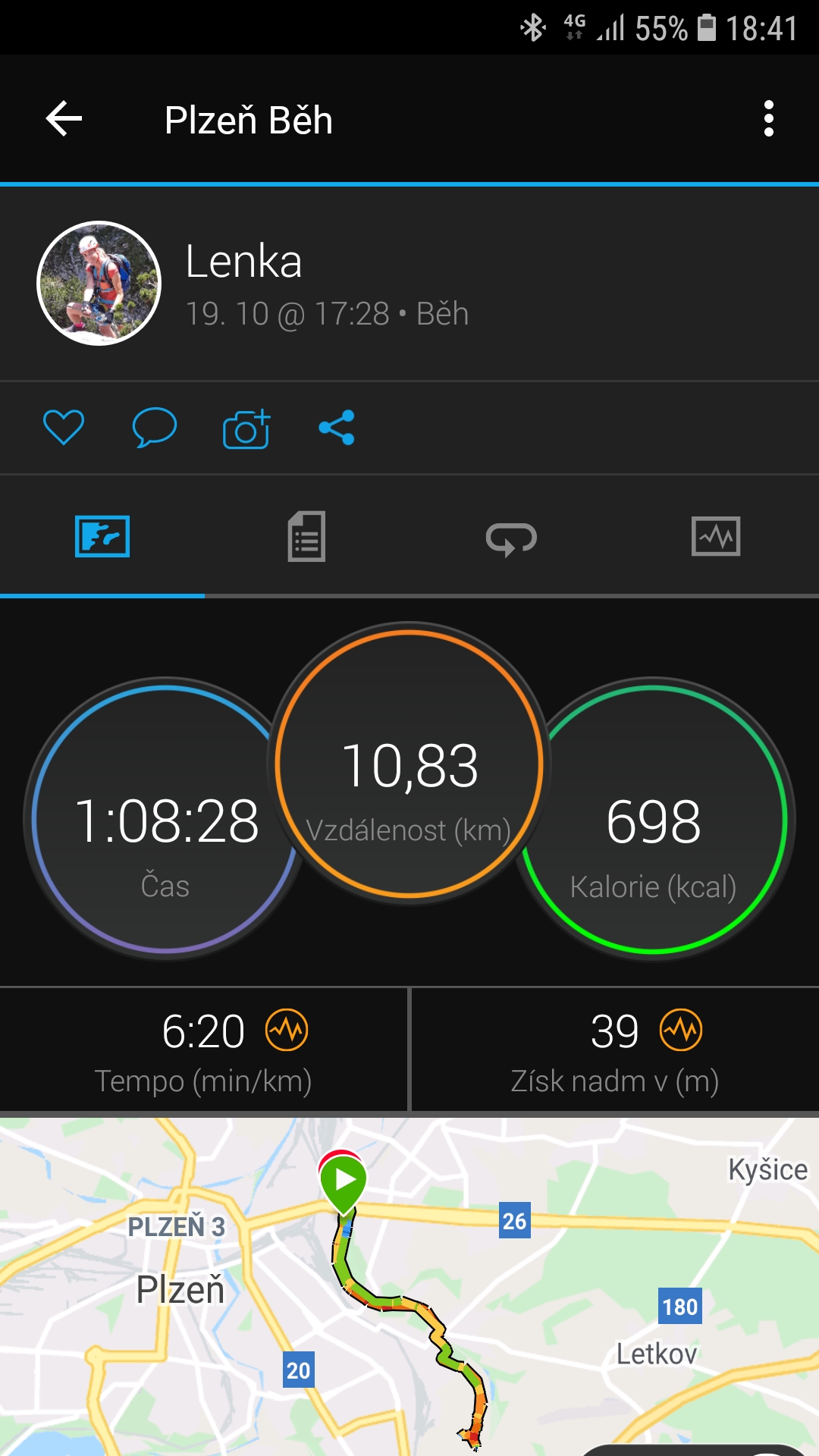Add a photo with the camera icon

(x=246, y=428)
